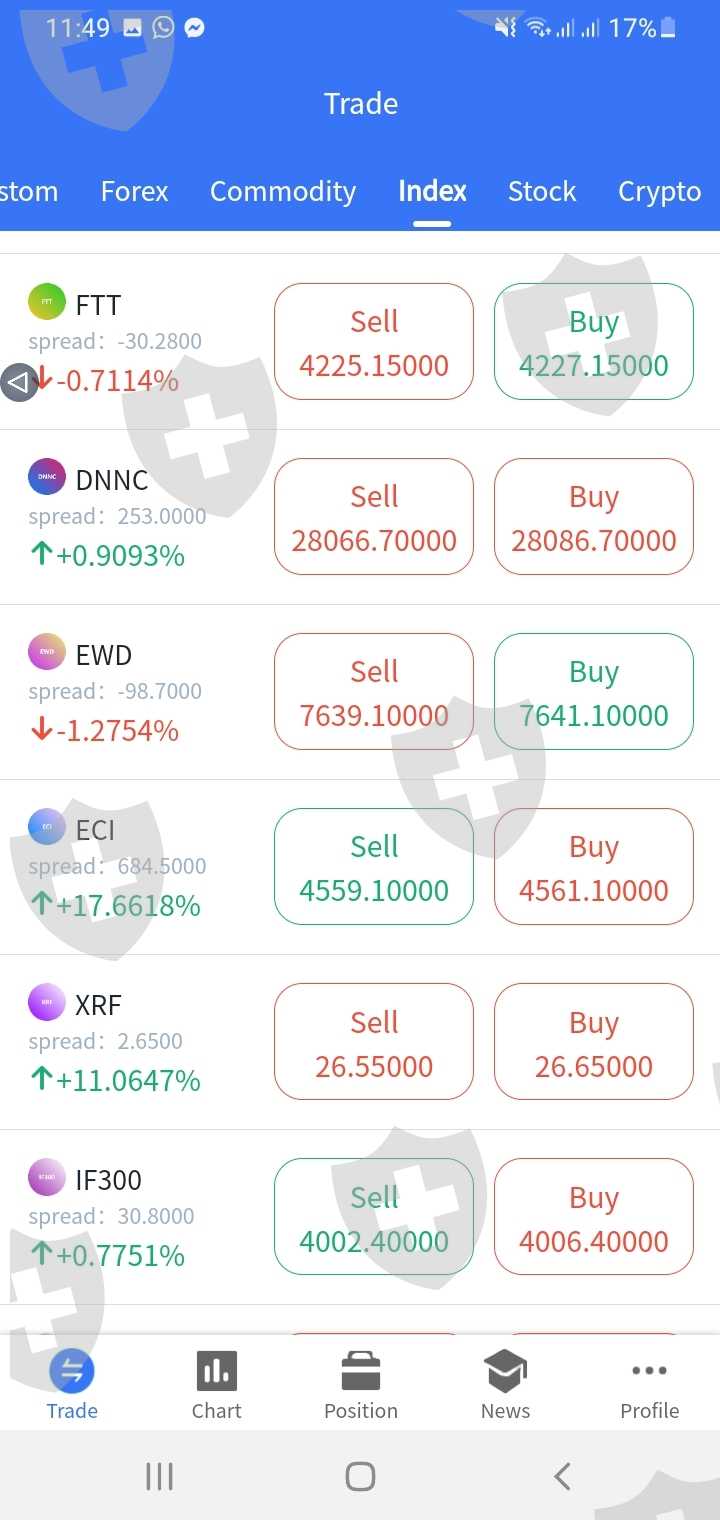Switch to the Forex tab
Image resolution: width=720 pixels, height=1520 pixels.
134,191
